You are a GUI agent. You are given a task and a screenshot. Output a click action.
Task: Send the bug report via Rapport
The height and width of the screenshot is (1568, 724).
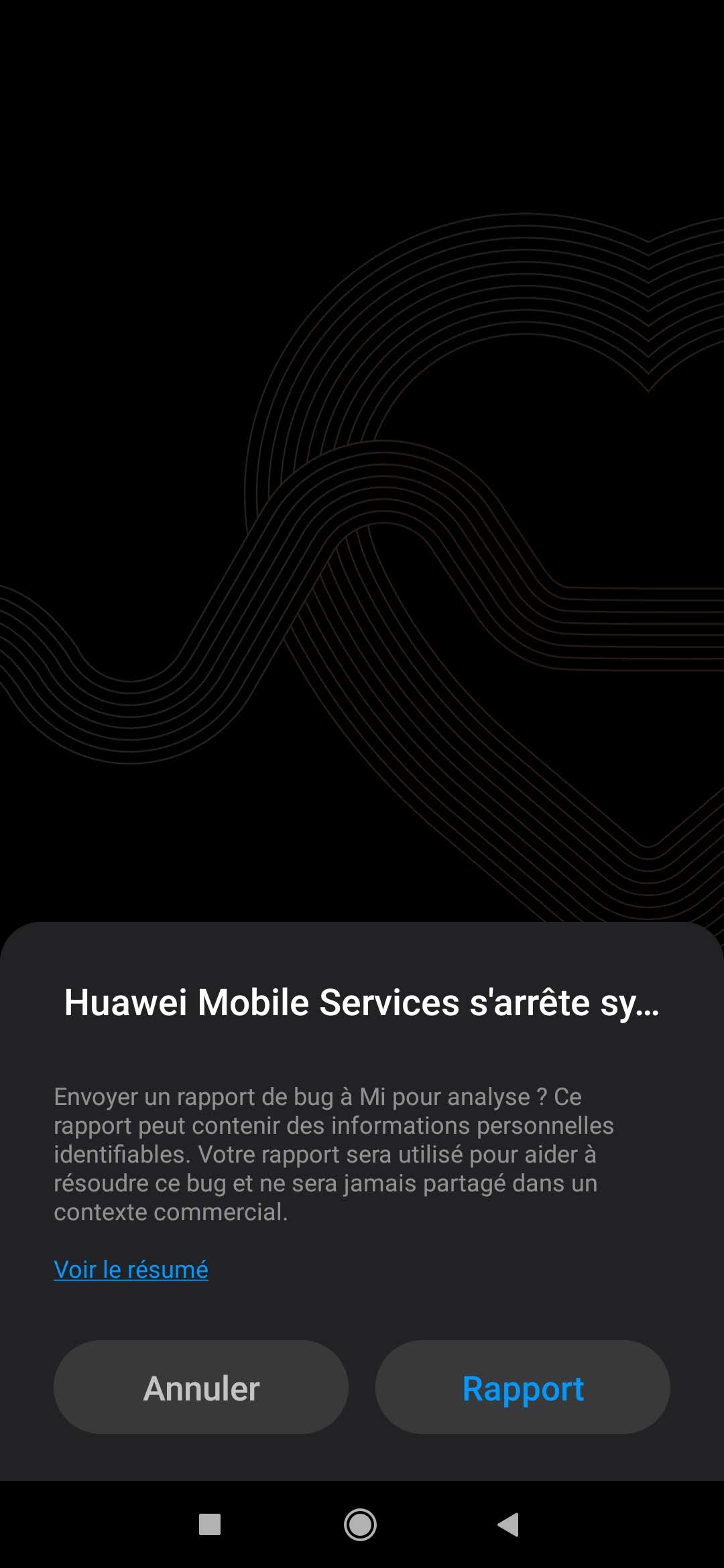522,1388
